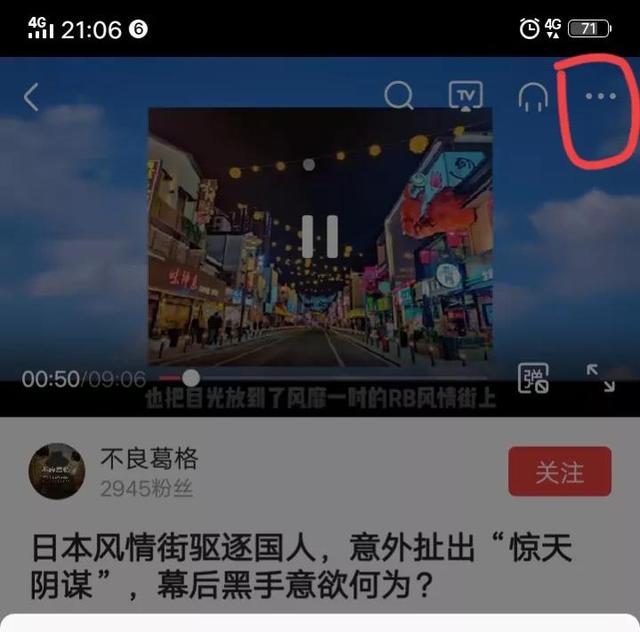Image resolution: width=640 pixels, height=632 pixels.
Task: Go back using the arrow icon
Action: pyautogui.click(x=31, y=97)
